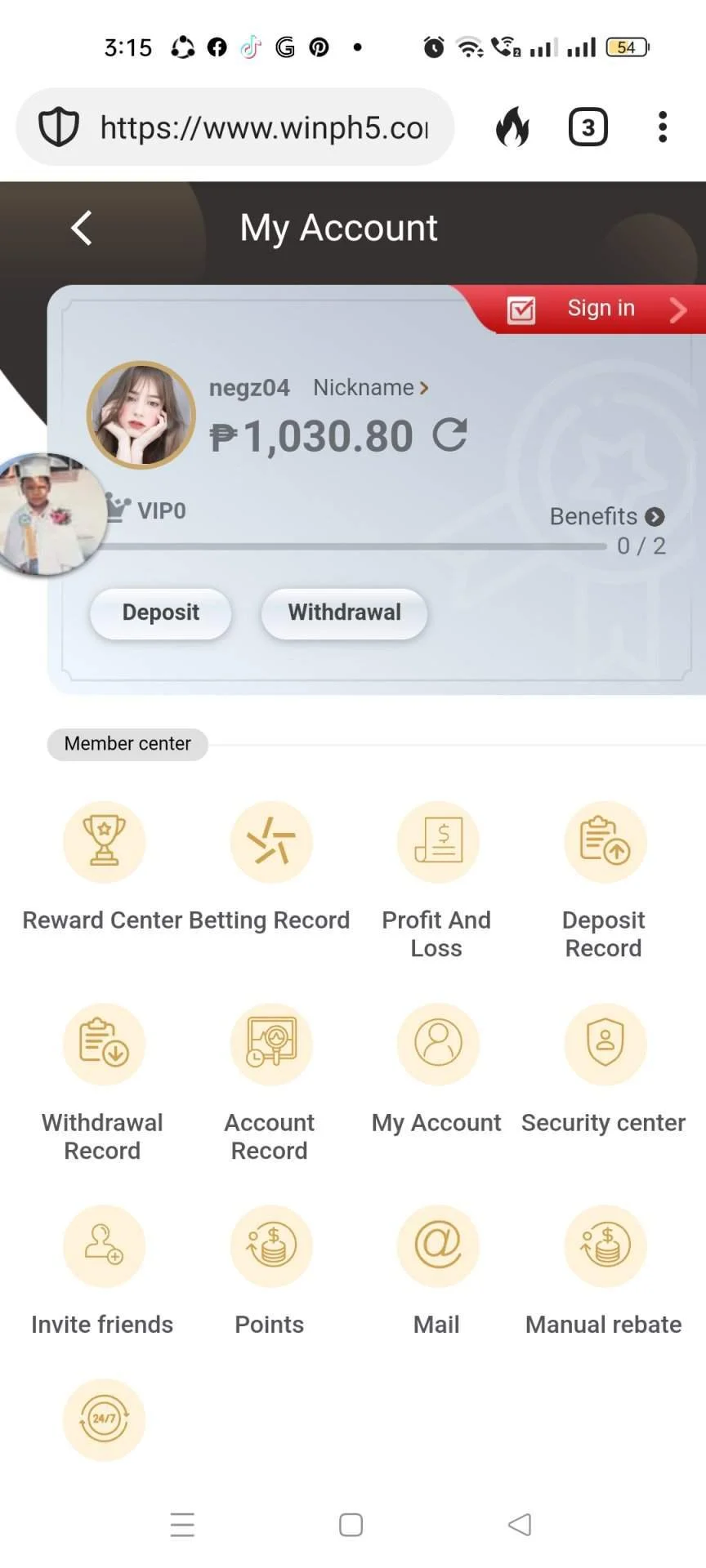Open the browser overflow menu
Screen dimensions: 706x1568
point(663,127)
